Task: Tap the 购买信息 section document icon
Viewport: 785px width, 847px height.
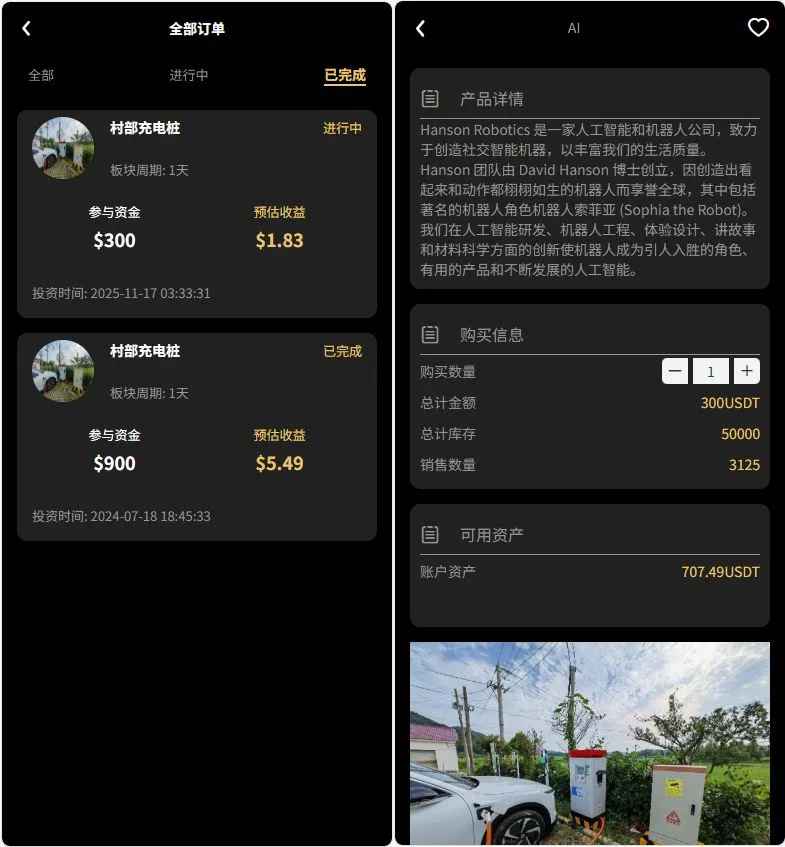Action: 430,334
